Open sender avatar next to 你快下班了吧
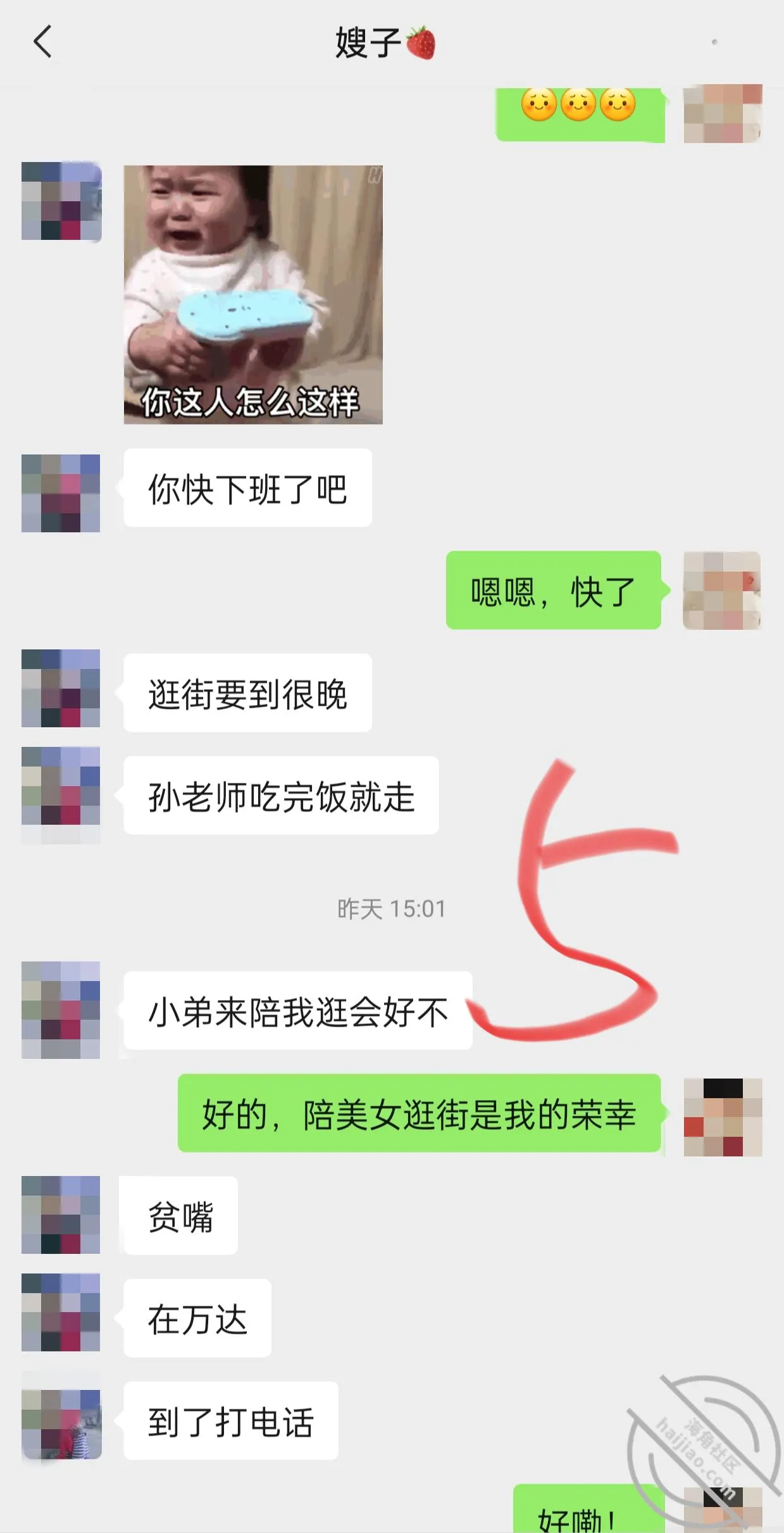The height and width of the screenshot is (1533, 784). point(61,493)
